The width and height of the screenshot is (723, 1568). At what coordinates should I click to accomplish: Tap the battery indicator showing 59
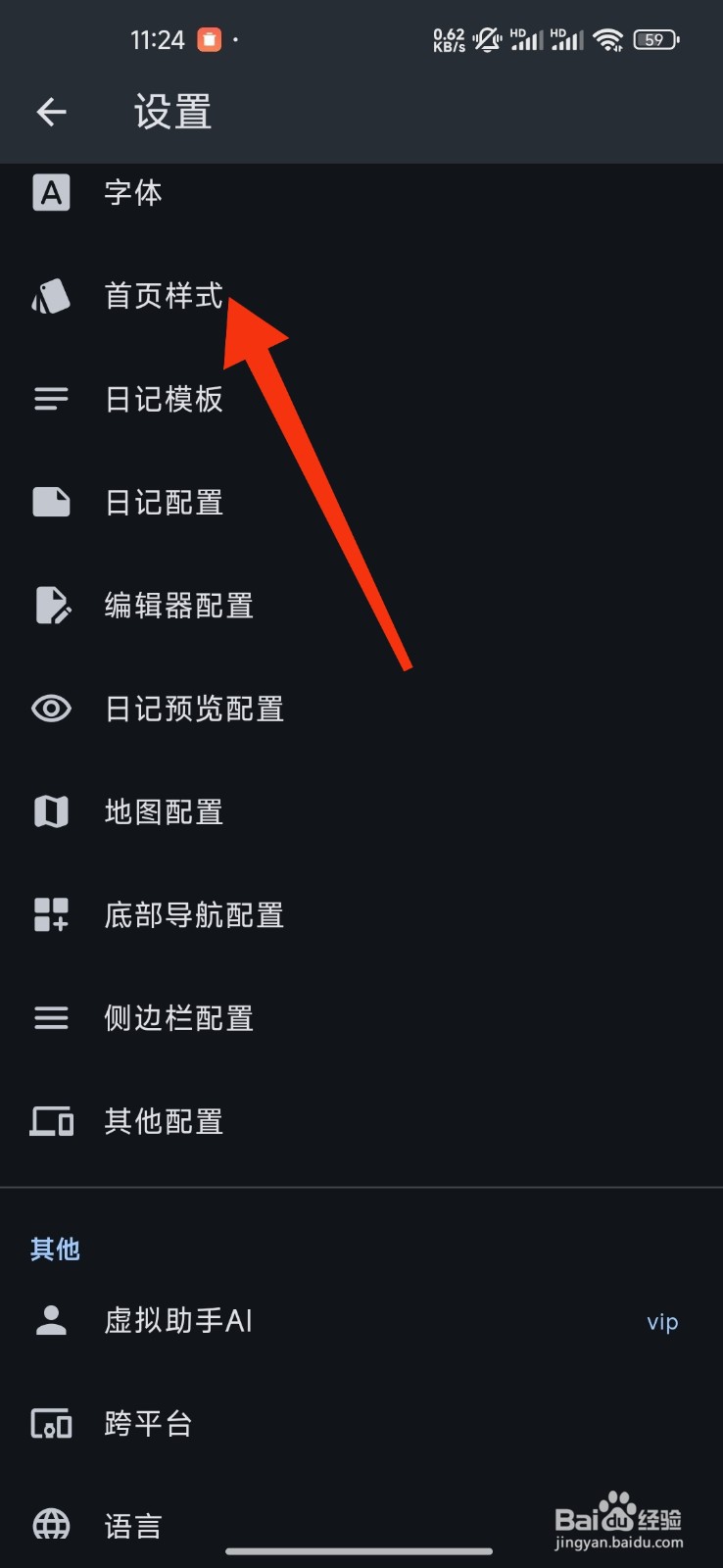pos(654,39)
